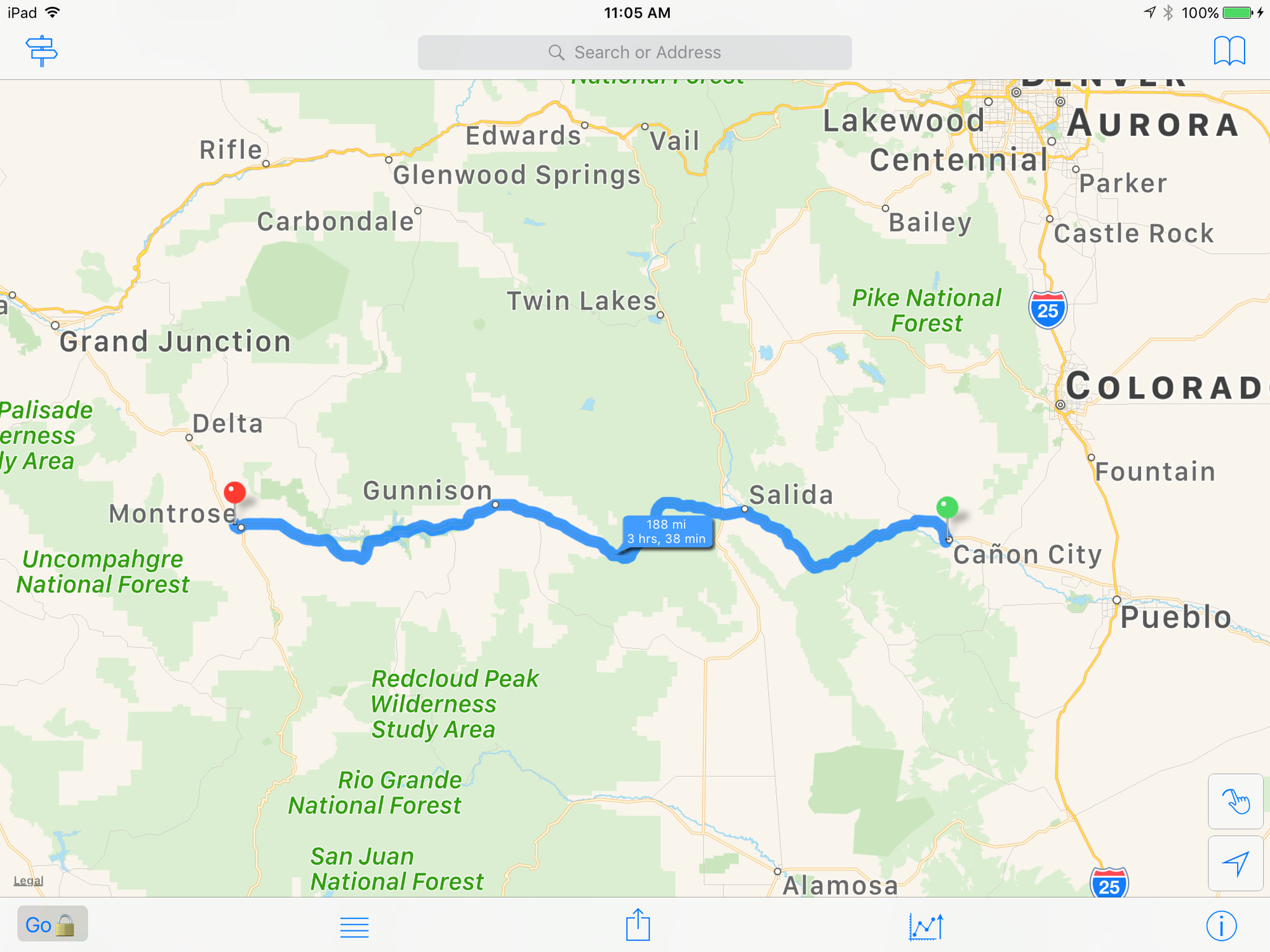Select the 188 mi route label
This screenshot has height=952, width=1270.
click(x=667, y=532)
